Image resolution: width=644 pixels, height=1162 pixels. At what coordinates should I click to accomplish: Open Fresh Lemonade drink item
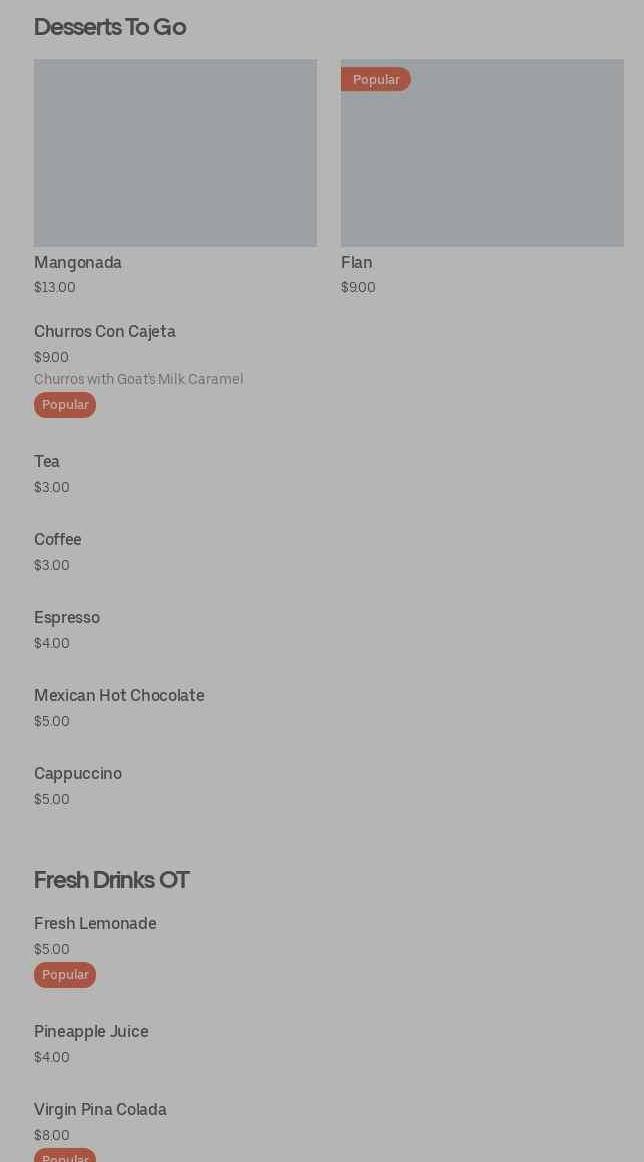click(95, 924)
